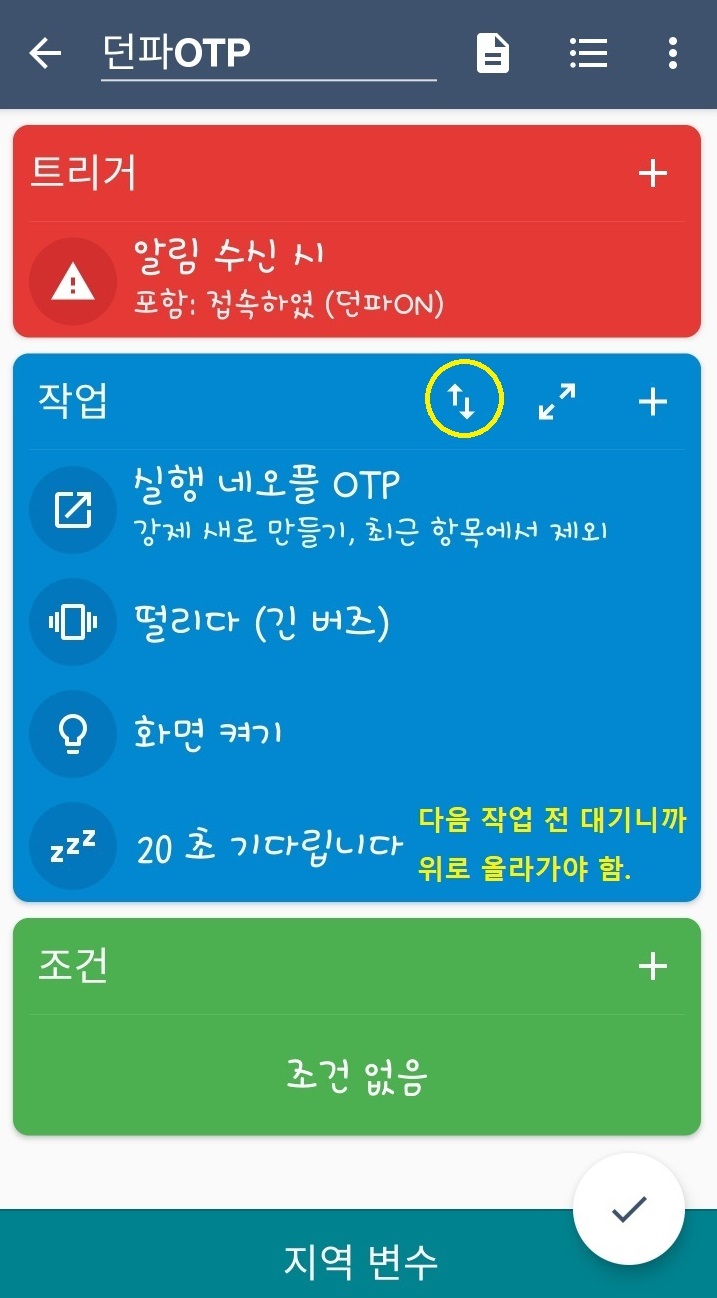This screenshot has width=717, height=1298.
Task: Expand the 작업 actions section
Action: (x=557, y=402)
